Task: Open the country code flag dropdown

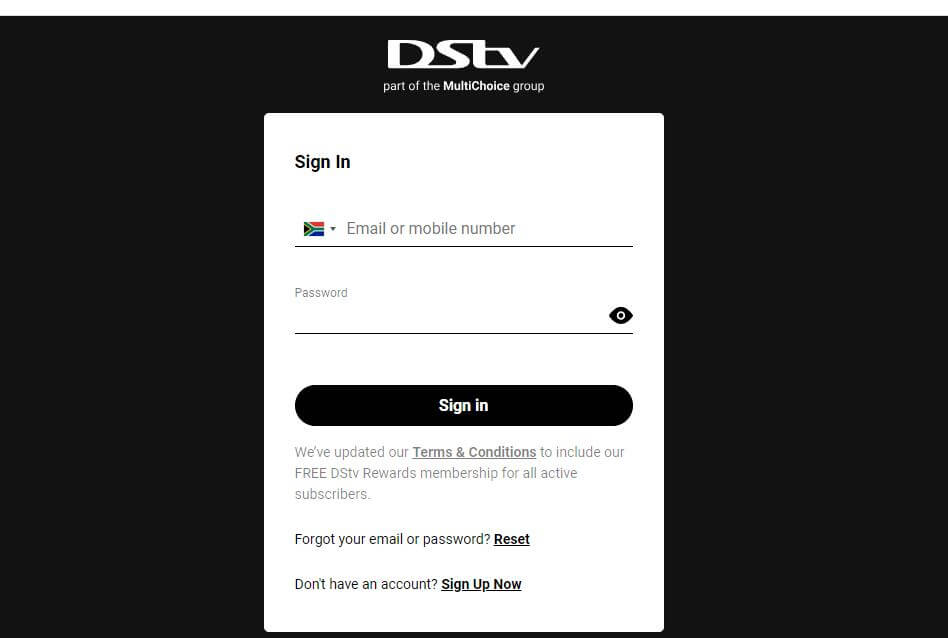Action: tap(319, 229)
